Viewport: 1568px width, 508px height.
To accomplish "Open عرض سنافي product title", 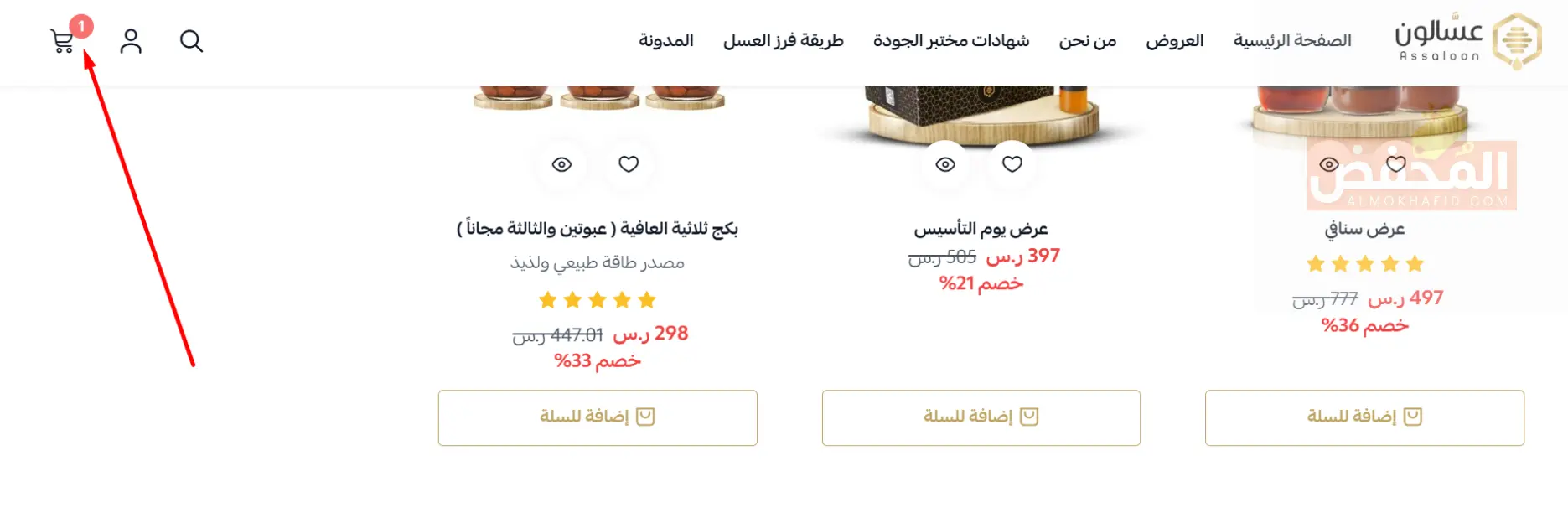I will point(1364,229).
